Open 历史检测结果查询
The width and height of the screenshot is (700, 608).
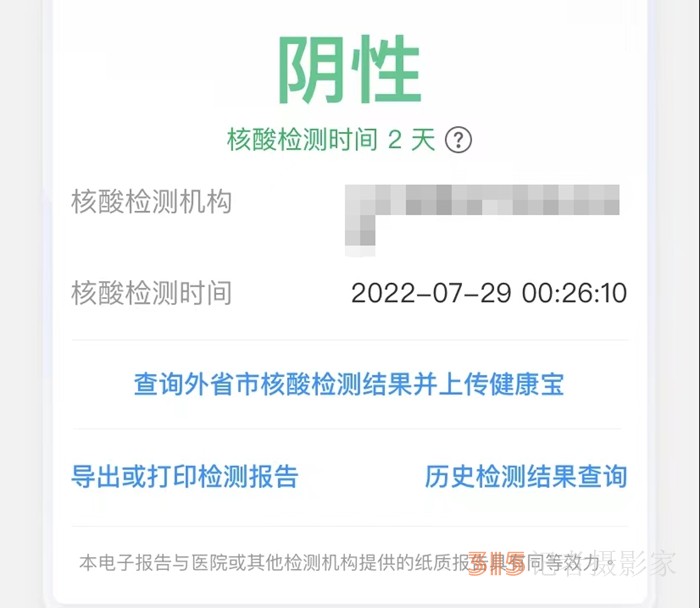[x=525, y=475]
